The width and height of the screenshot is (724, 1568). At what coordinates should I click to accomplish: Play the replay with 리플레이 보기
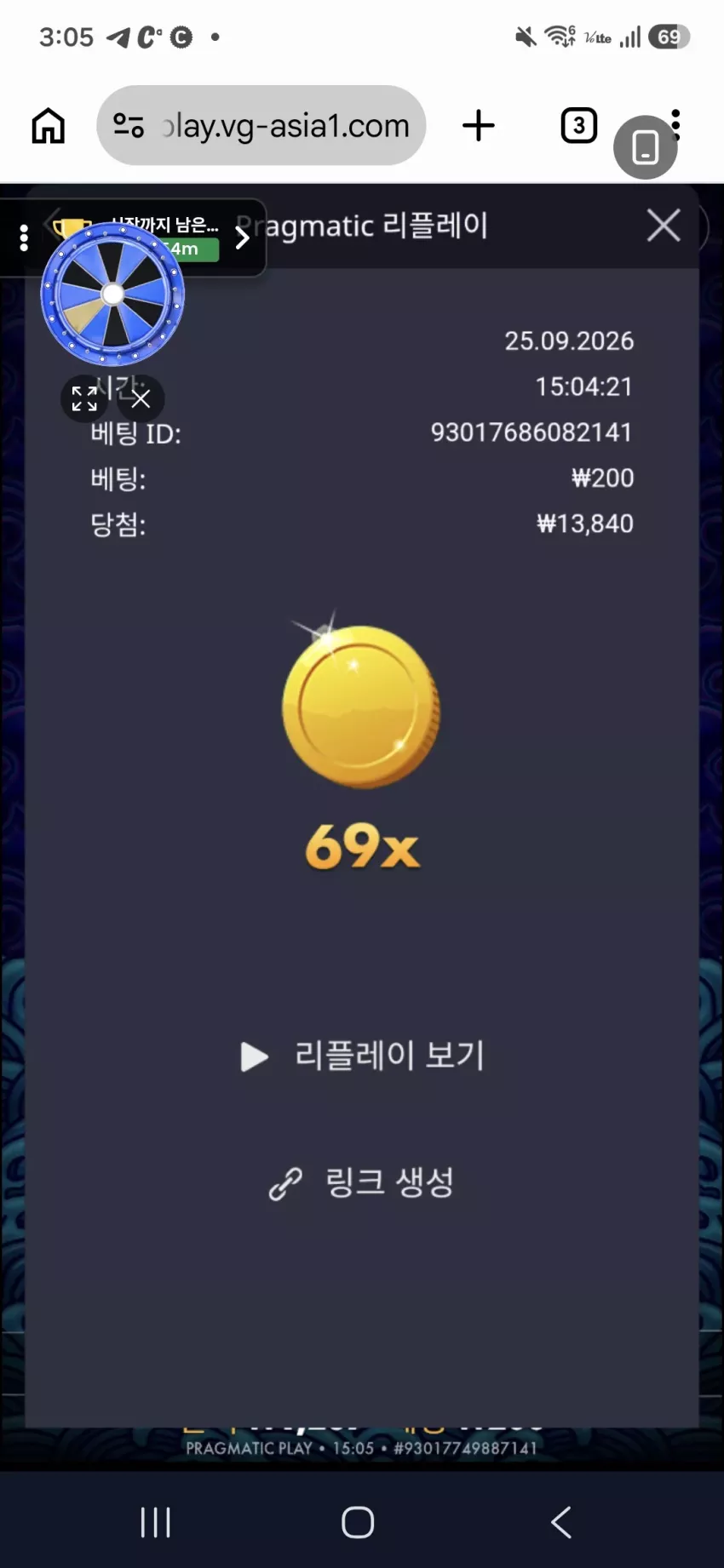pyautogui.click(x=363, y=1056)
